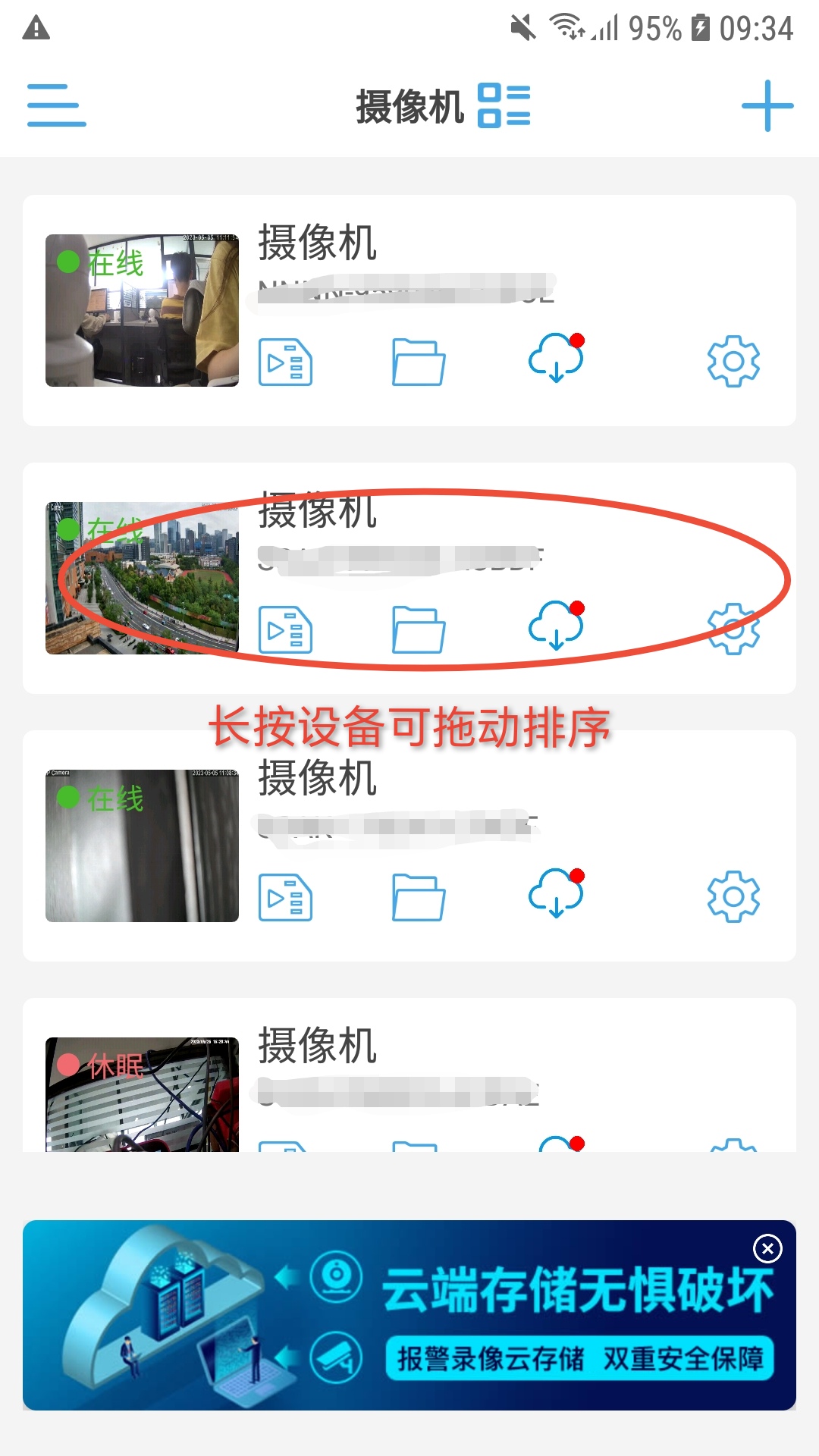Open SD card playback for the first camera
Image resolution: width=819 pixels, height=1456 pixels.
click(287, 362)
